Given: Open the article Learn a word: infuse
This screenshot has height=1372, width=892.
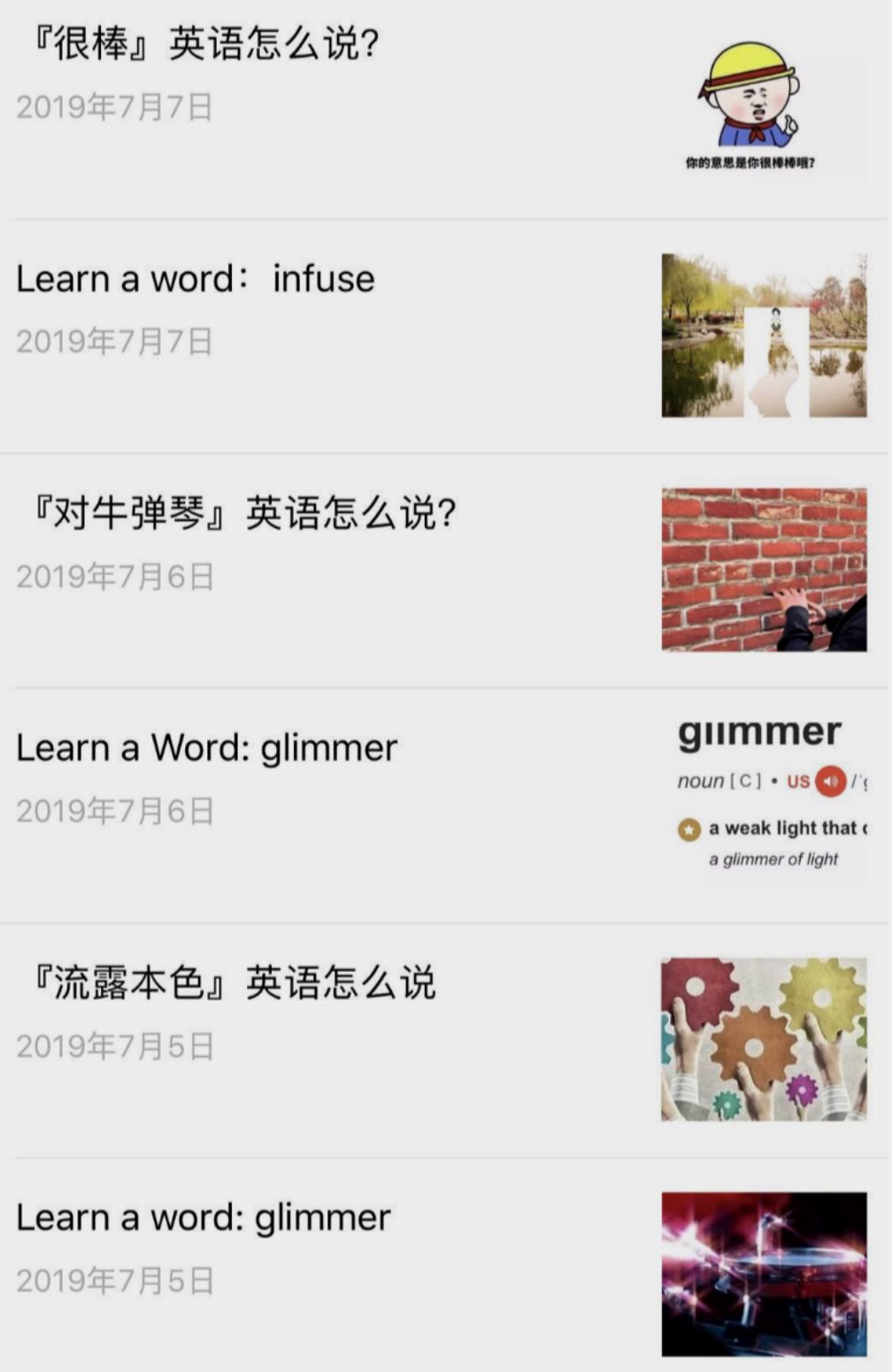Looking at the screenshot, I should coord(196,277).
